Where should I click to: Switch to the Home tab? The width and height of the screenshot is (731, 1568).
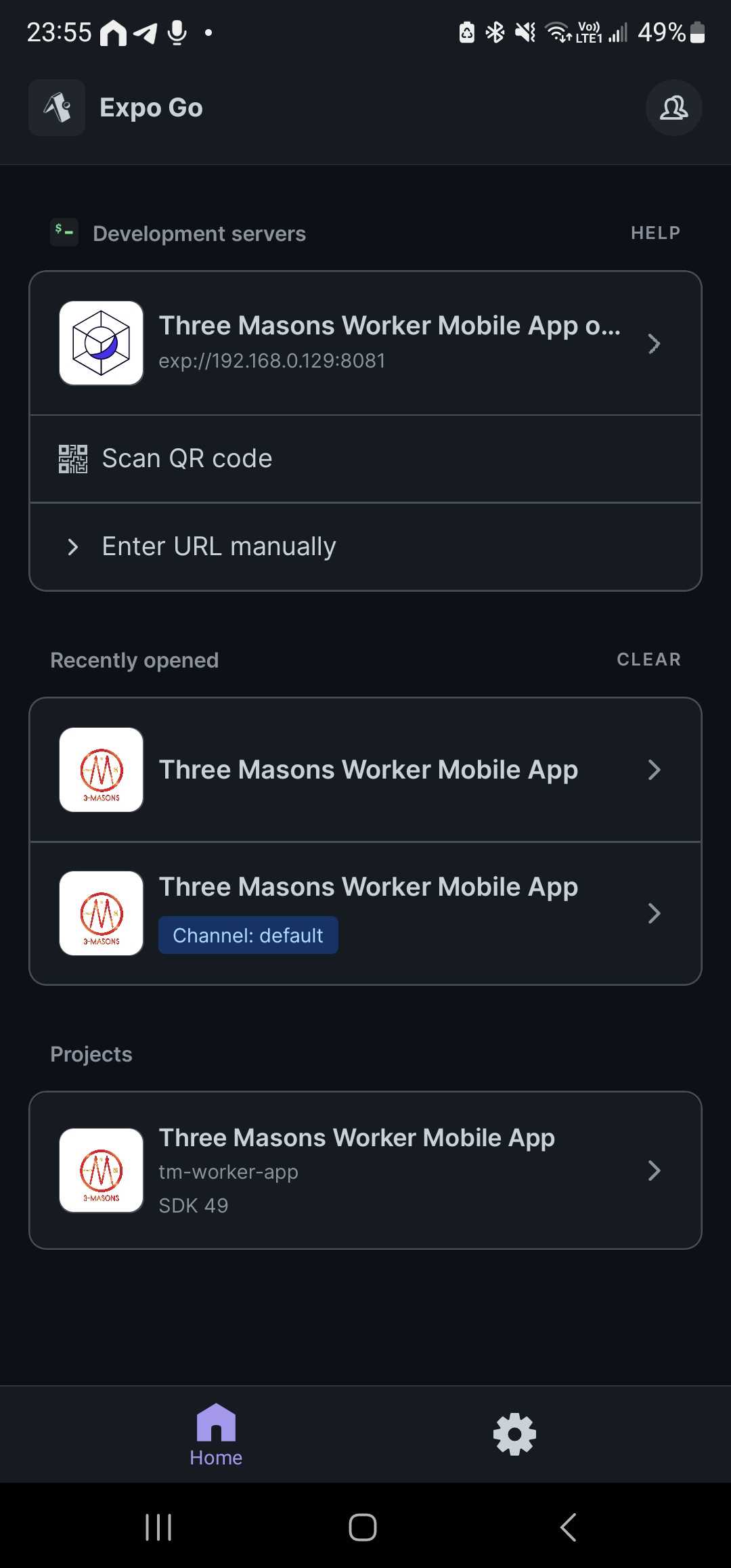216,1434
